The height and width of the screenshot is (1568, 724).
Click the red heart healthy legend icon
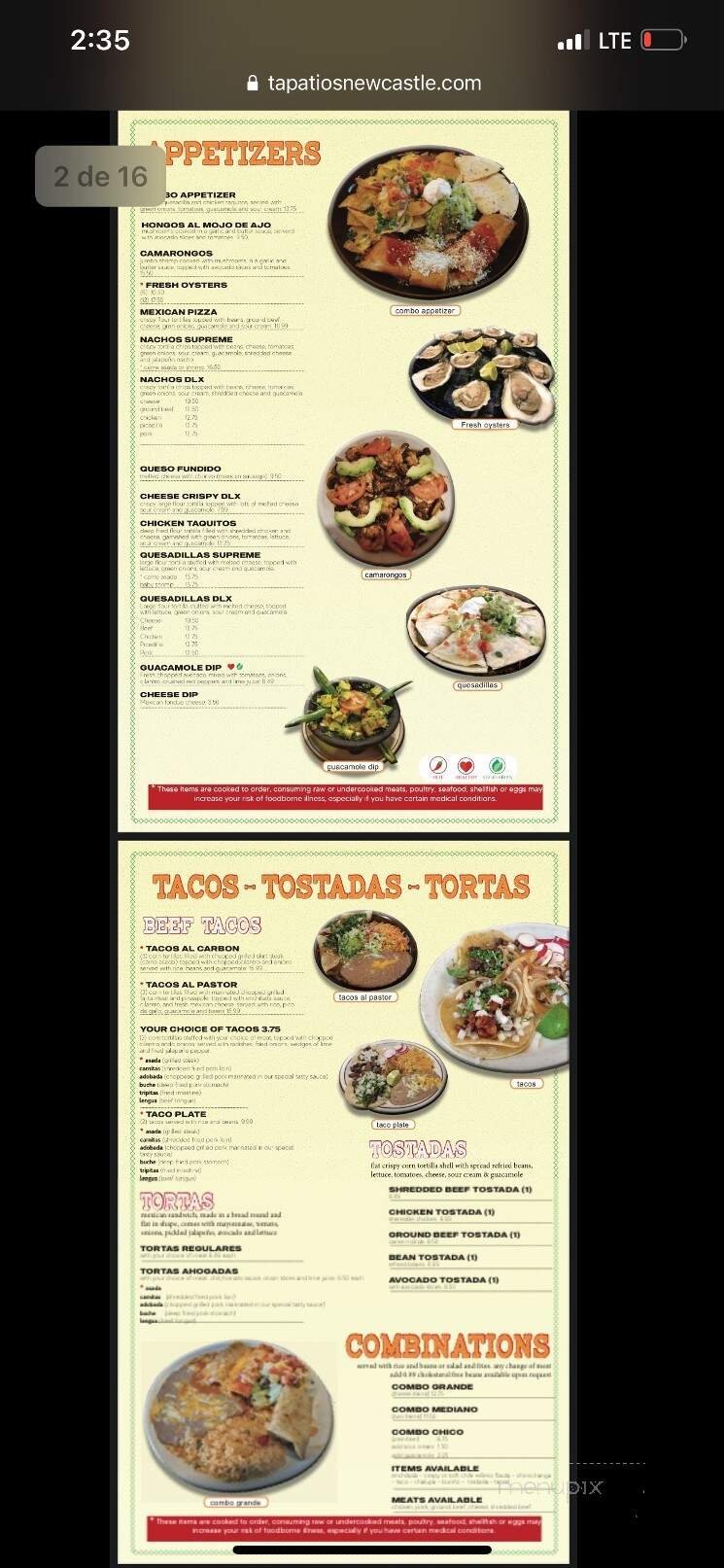click(466, 765)
